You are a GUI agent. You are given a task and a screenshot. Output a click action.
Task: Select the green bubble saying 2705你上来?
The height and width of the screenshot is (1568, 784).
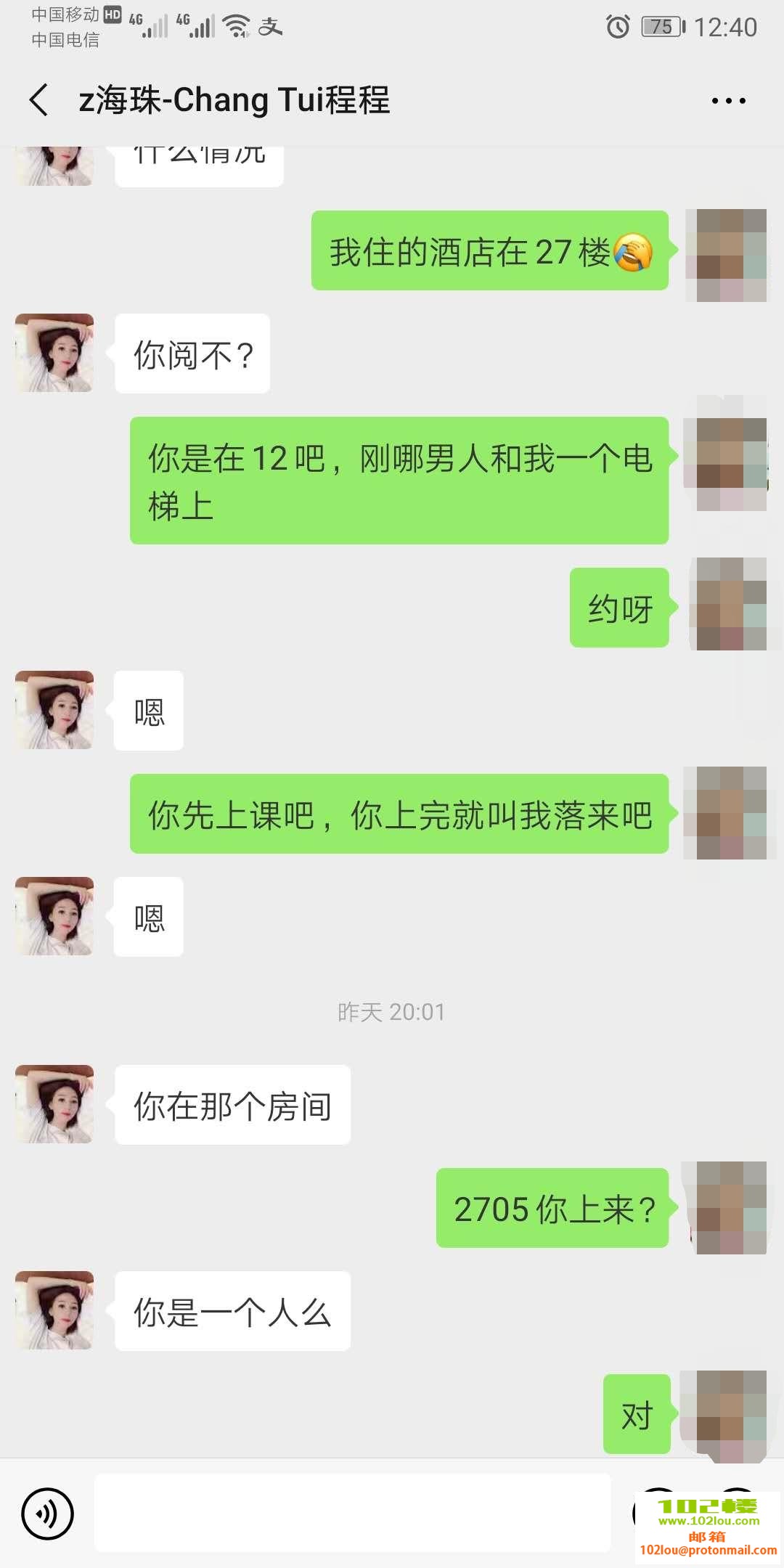553,1209
